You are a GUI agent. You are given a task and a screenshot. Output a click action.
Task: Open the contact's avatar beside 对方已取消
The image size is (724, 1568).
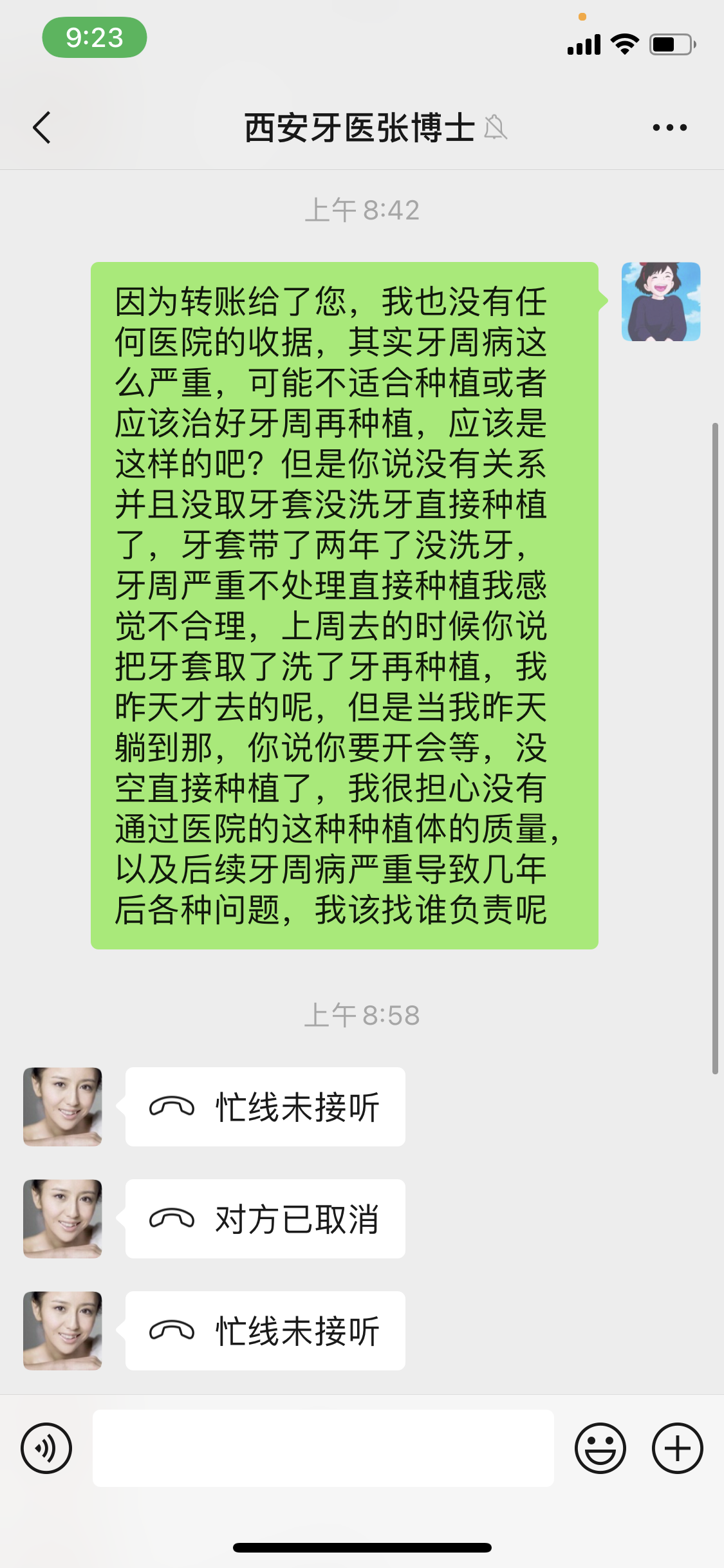[62, 1218]
